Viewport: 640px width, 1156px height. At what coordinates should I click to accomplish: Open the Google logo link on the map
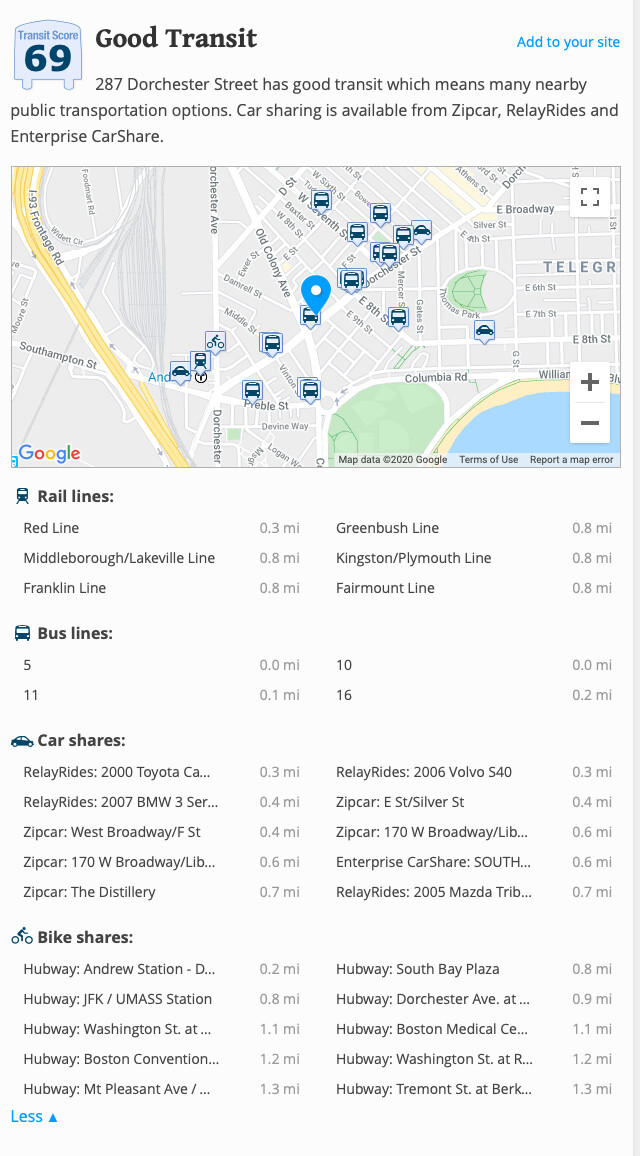click(x=49, y=453)
